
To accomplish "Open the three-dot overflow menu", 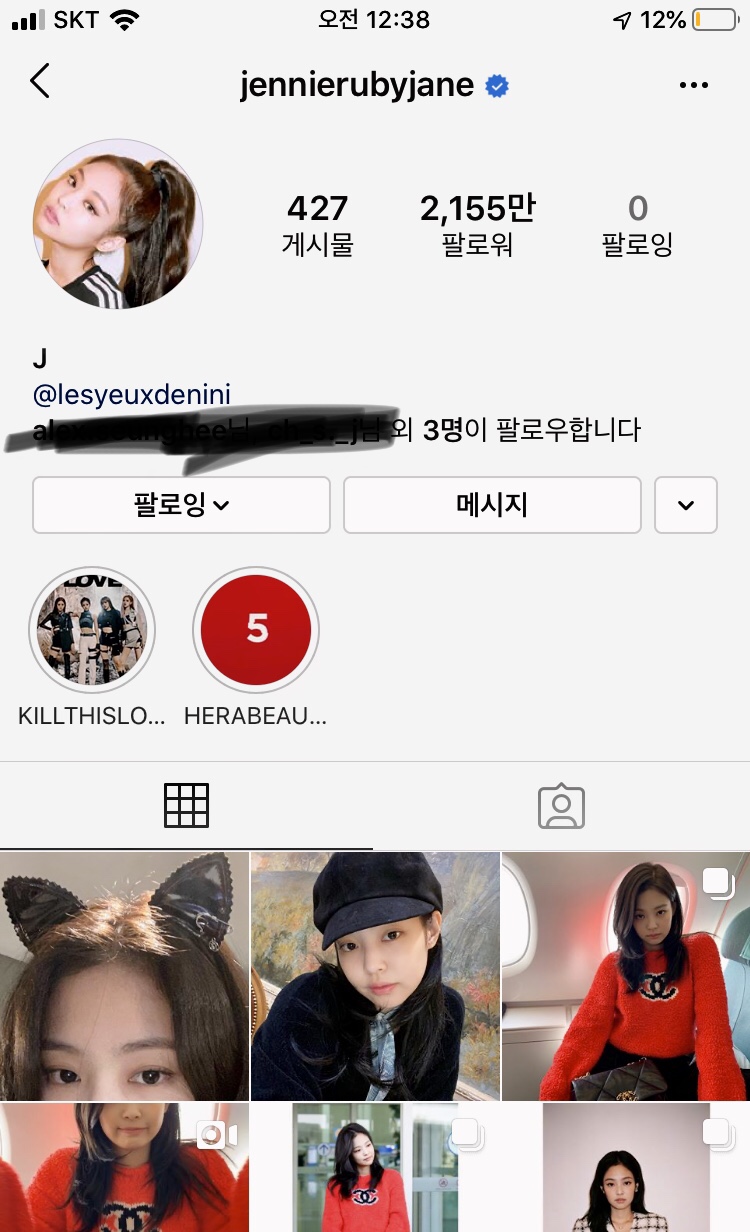I will [693, 85].
